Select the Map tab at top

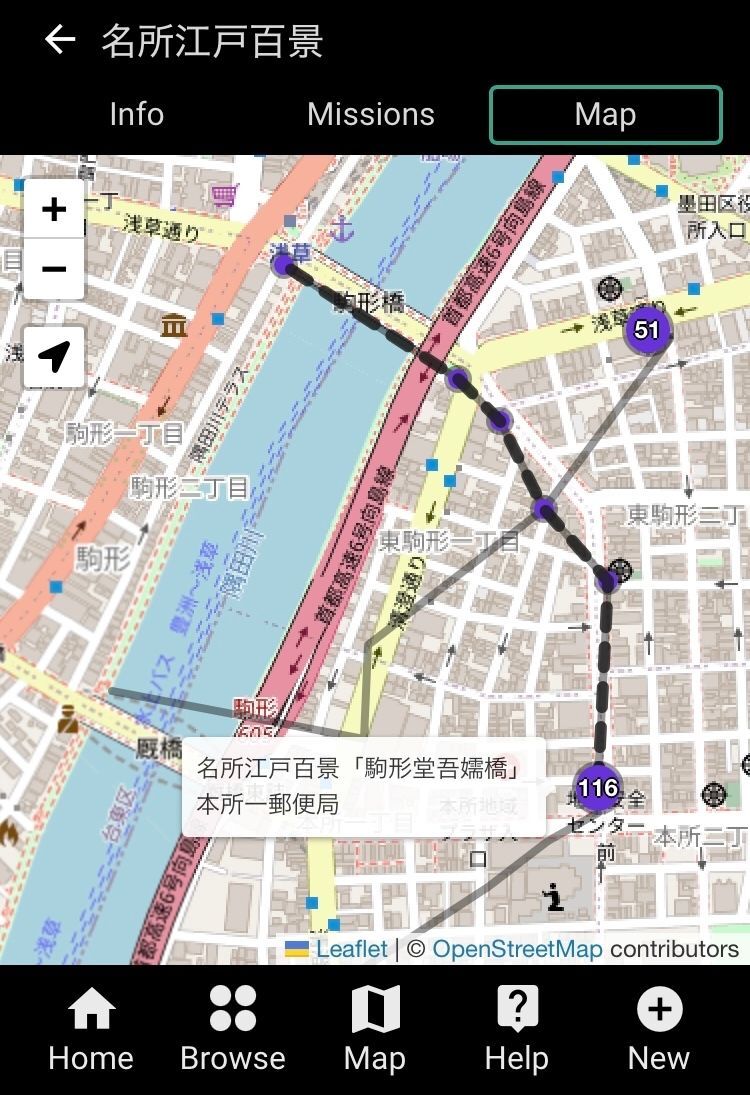[x=605, y=115]
